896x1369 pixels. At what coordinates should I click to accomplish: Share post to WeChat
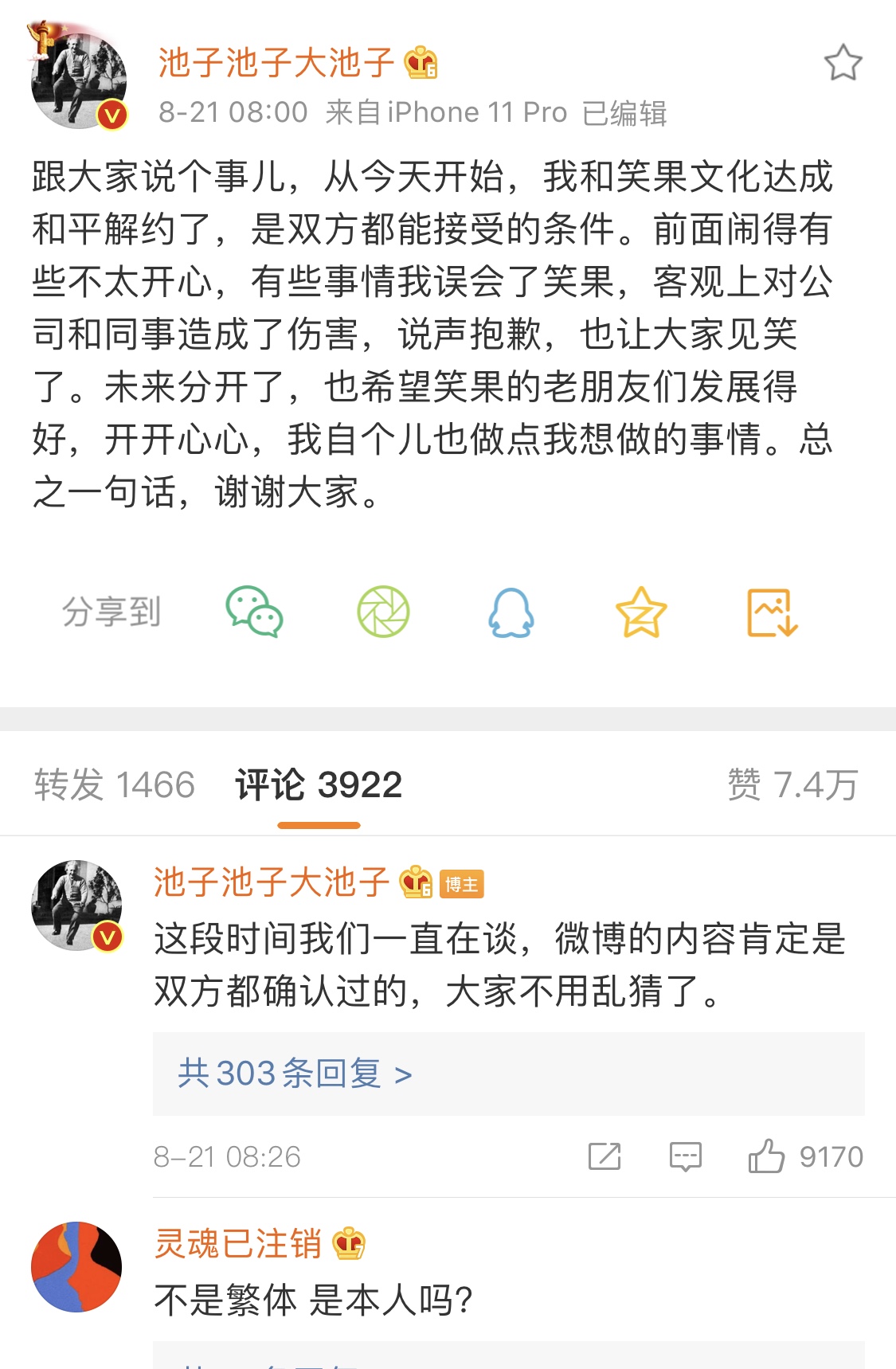tap(254, 612)
